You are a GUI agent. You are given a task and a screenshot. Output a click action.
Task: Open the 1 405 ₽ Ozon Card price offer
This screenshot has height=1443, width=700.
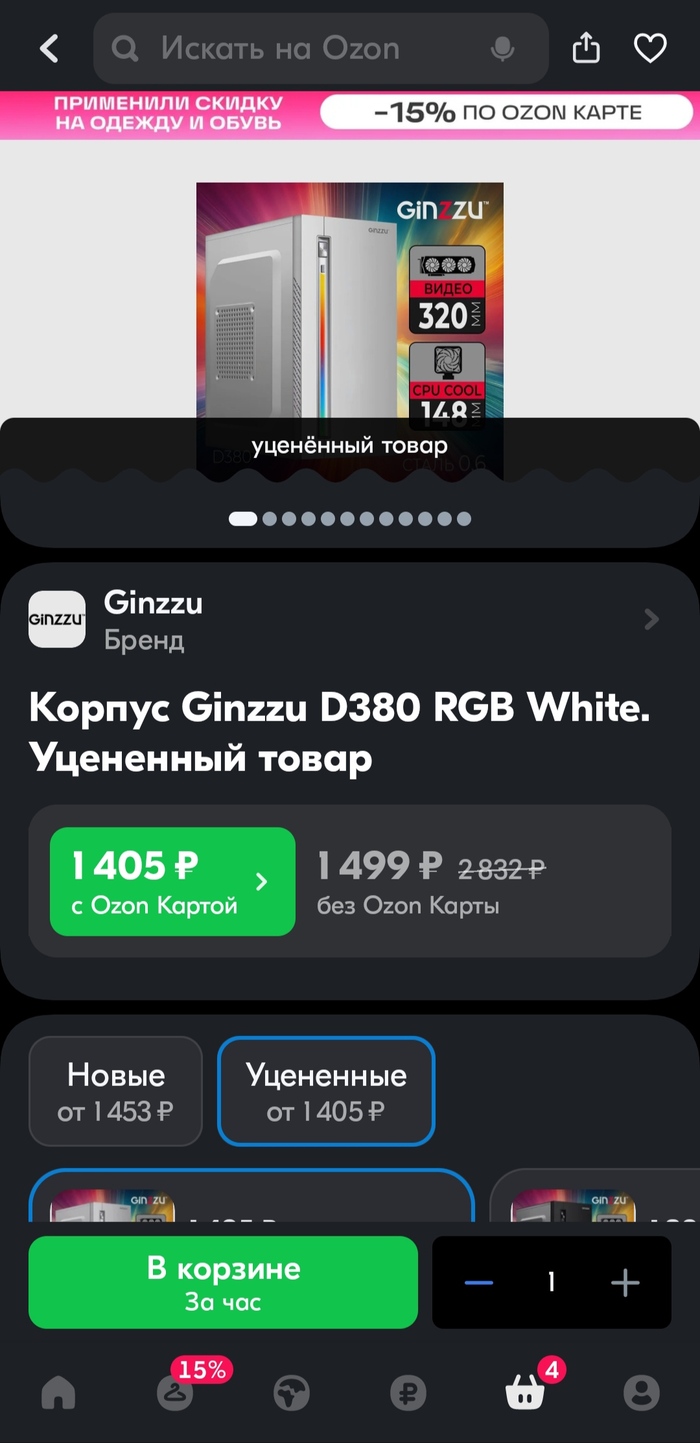pyautogui.click(x=172, y=881)
